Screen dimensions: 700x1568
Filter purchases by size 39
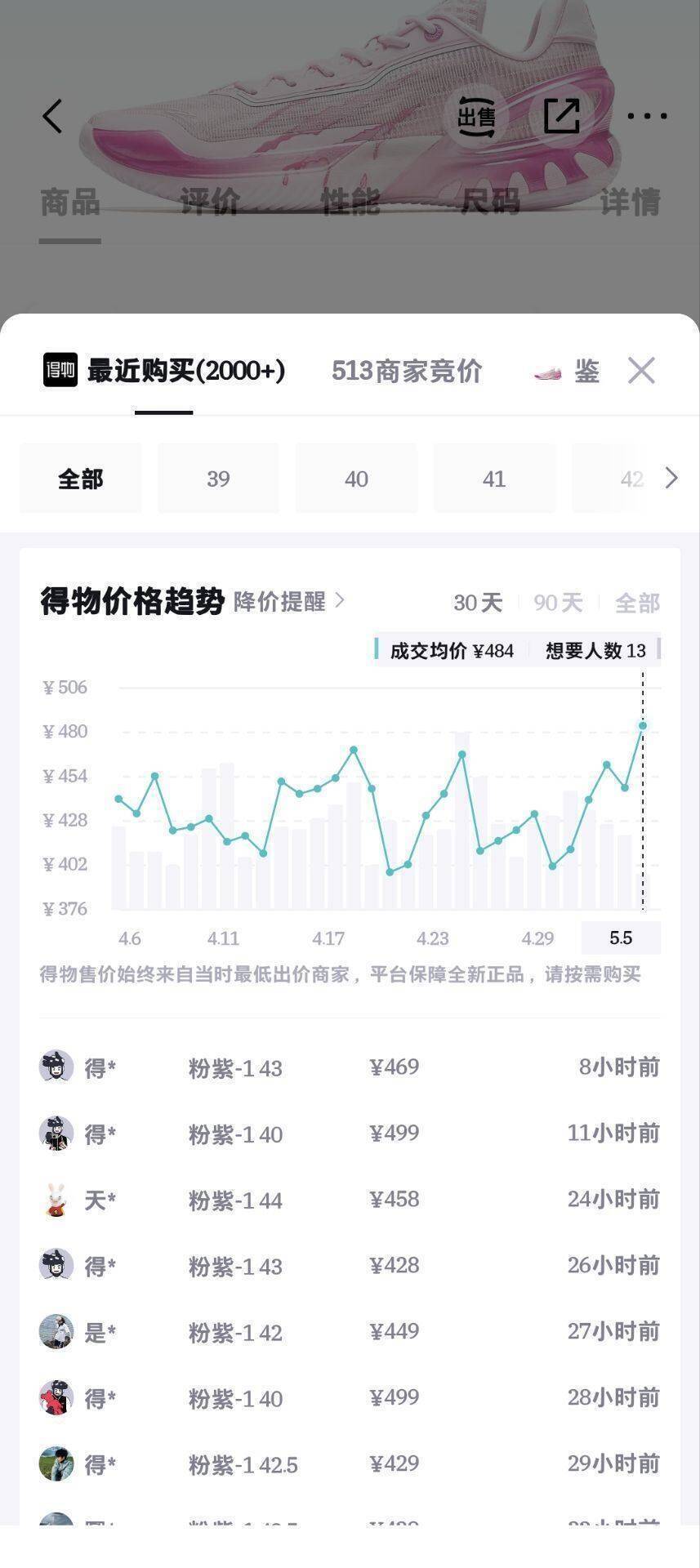[218, 479]
